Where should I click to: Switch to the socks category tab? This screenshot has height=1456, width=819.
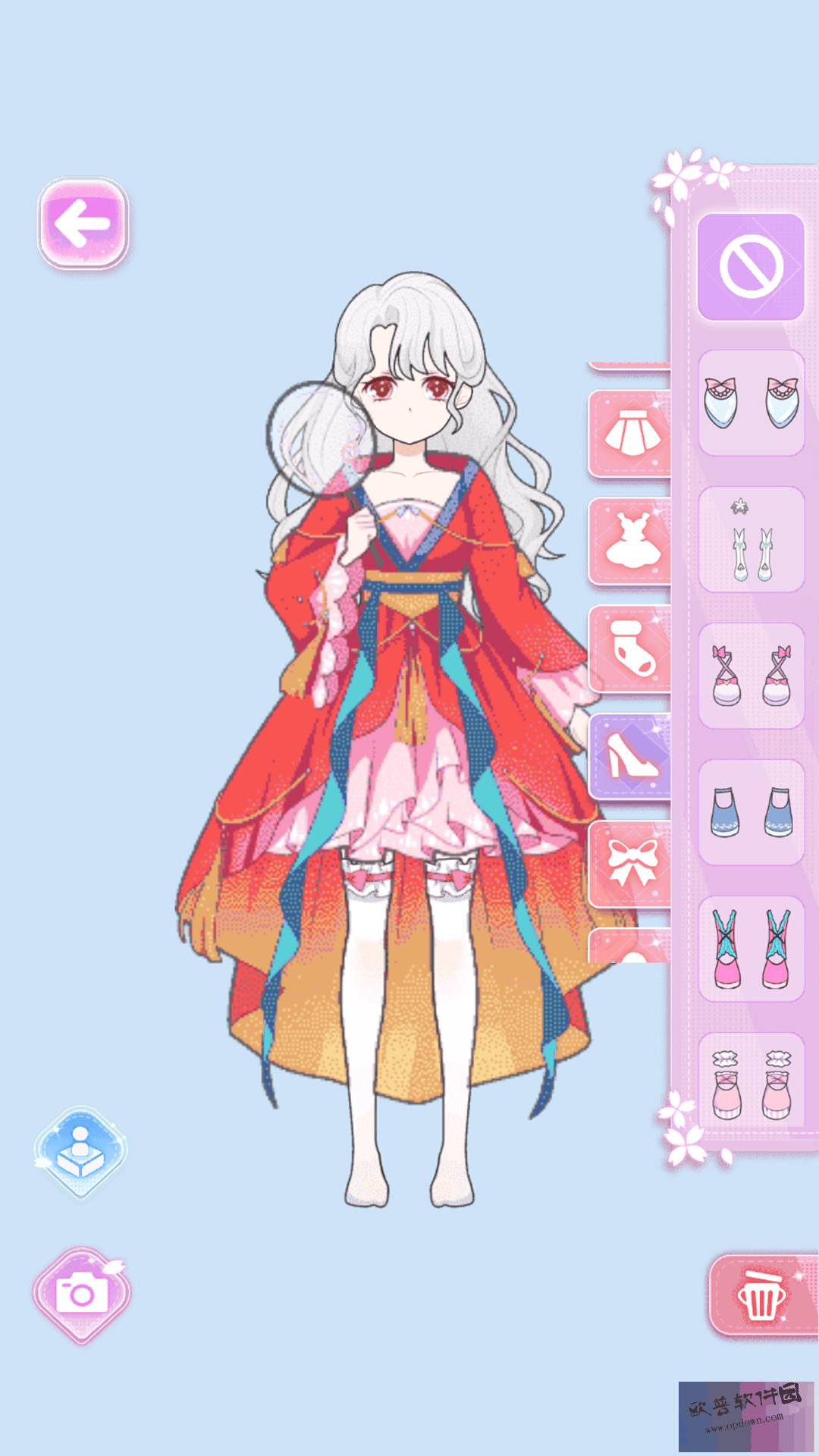point(630,649)
